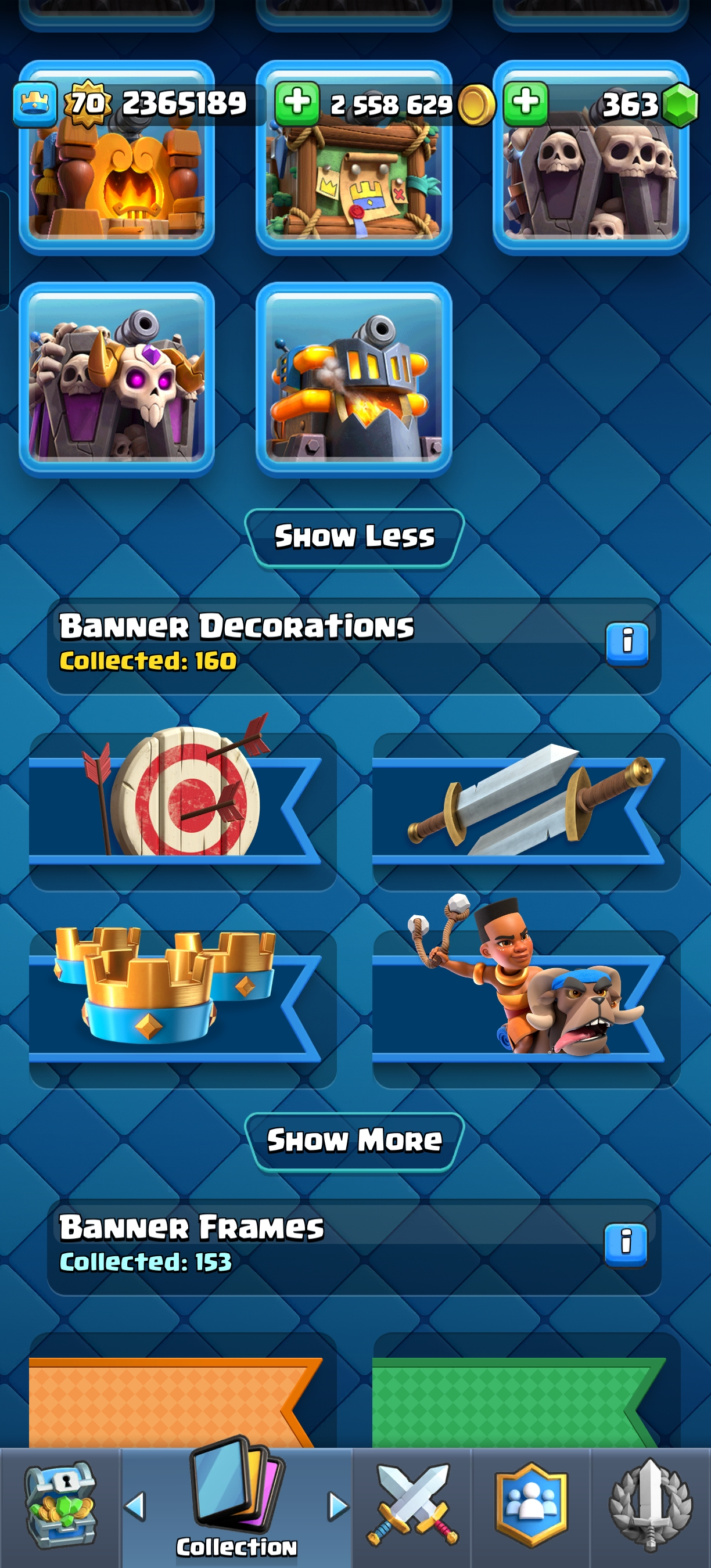Expand banner decorations with Show More

click(354, 1141)
